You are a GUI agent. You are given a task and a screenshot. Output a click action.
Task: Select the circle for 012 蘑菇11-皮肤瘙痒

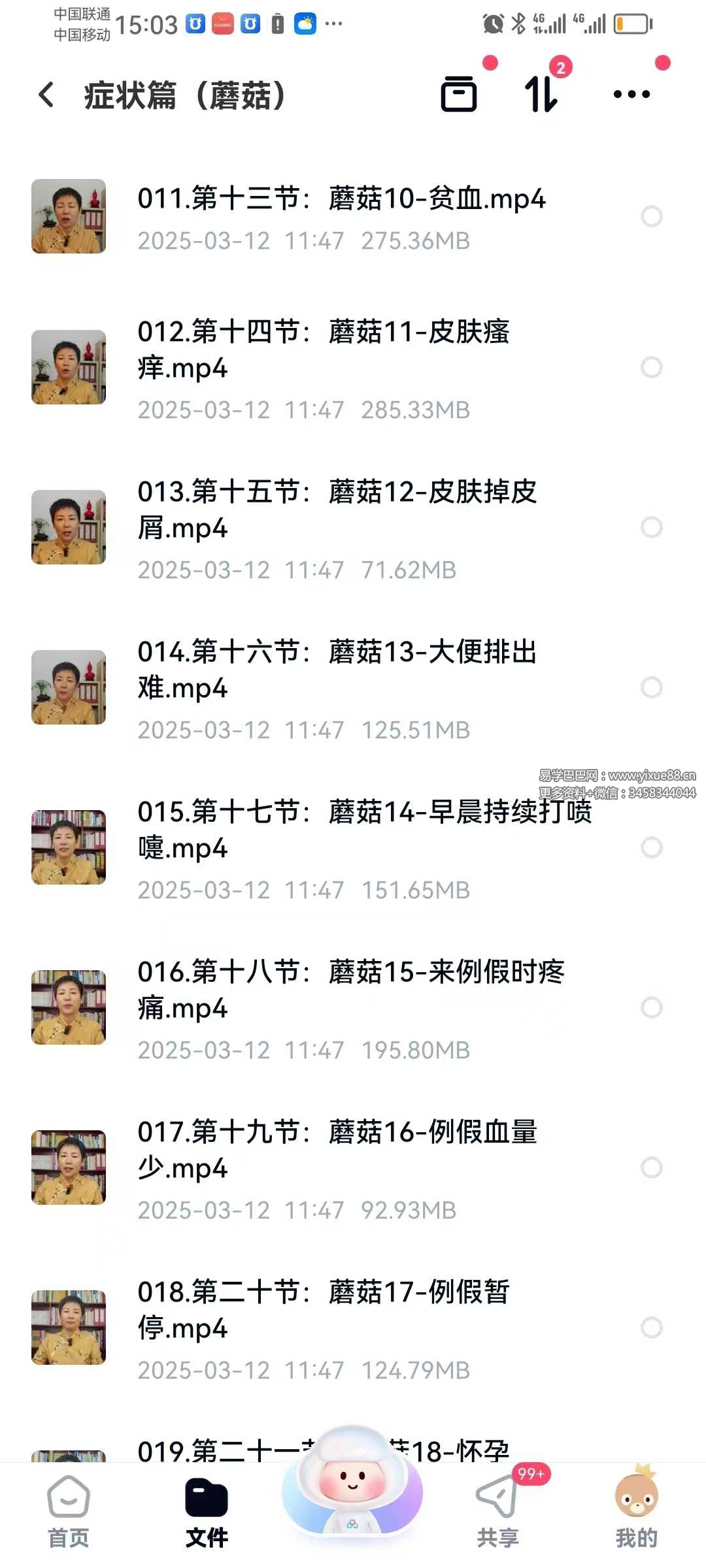pyautogui.click(x=651, y=367)
